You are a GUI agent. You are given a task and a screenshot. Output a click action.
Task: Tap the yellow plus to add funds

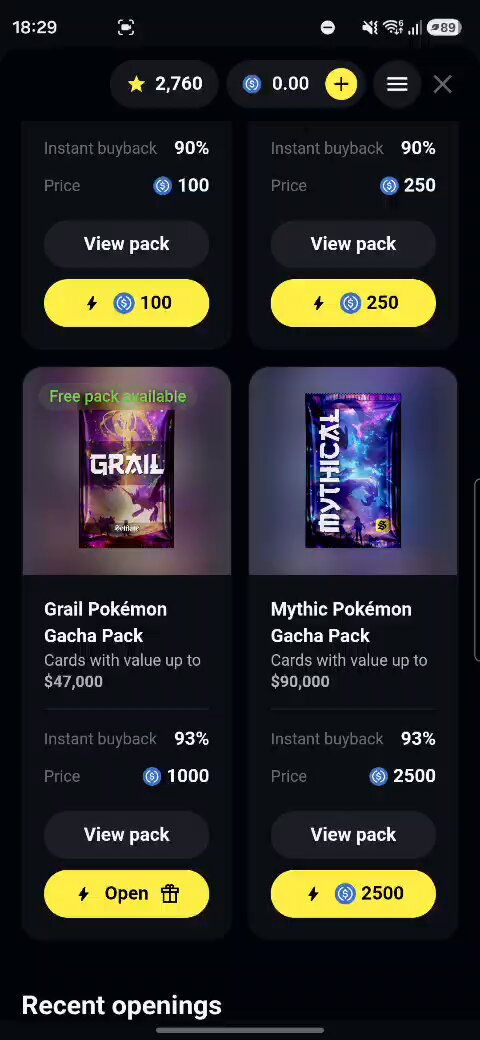point(341,84)
